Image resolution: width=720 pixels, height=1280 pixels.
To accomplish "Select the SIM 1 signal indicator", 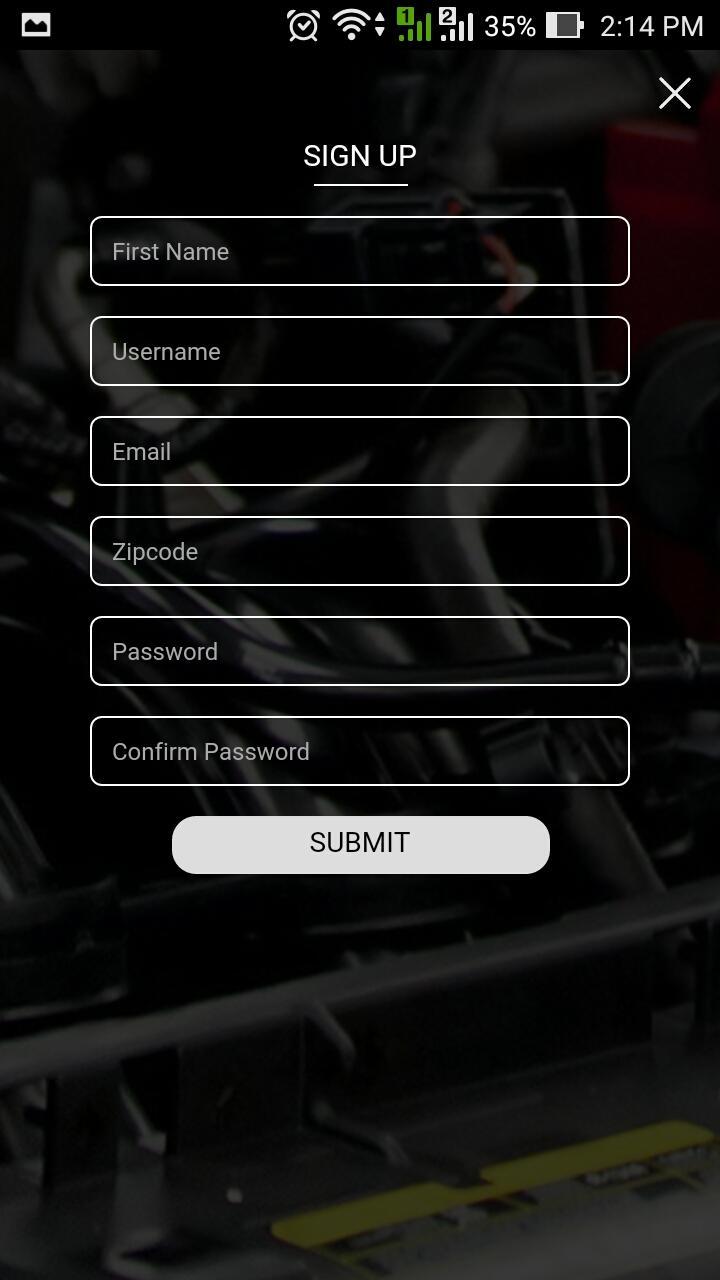I will click(410, 25).
